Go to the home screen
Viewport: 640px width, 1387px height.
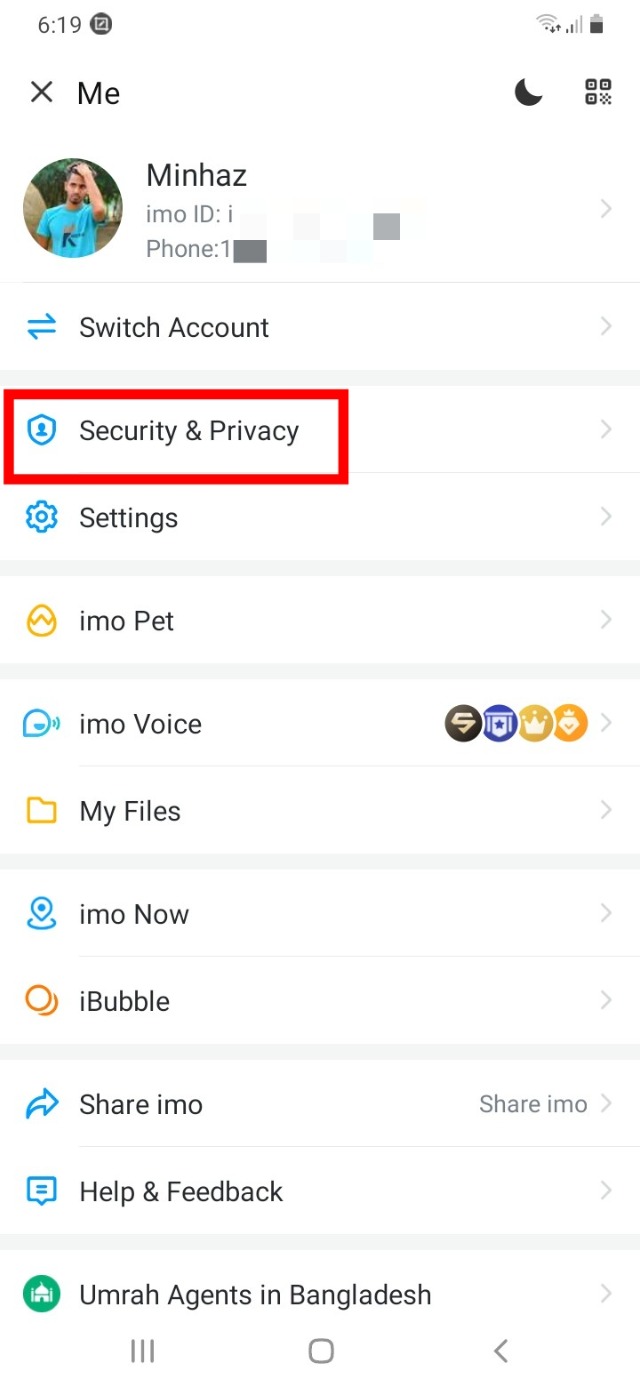(320, 1351)
